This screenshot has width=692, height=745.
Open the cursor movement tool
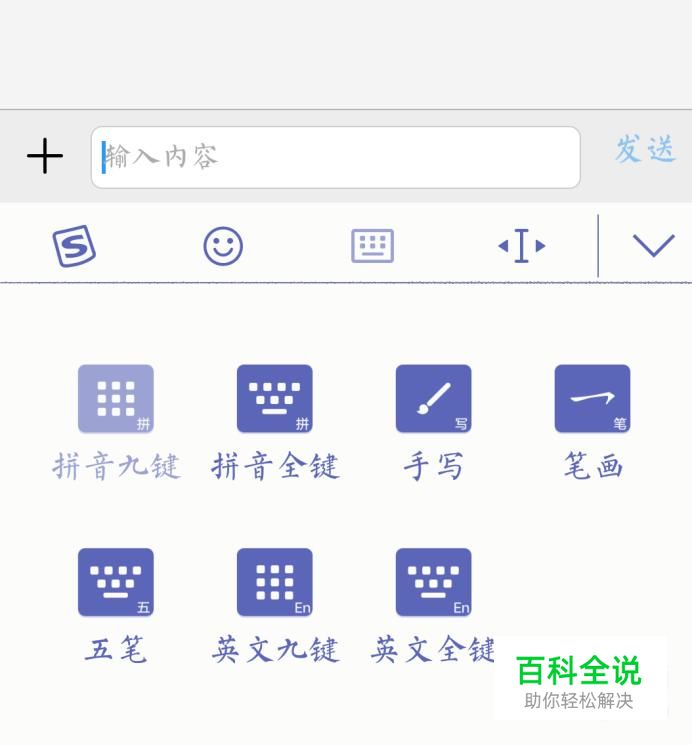click(522, 246)
